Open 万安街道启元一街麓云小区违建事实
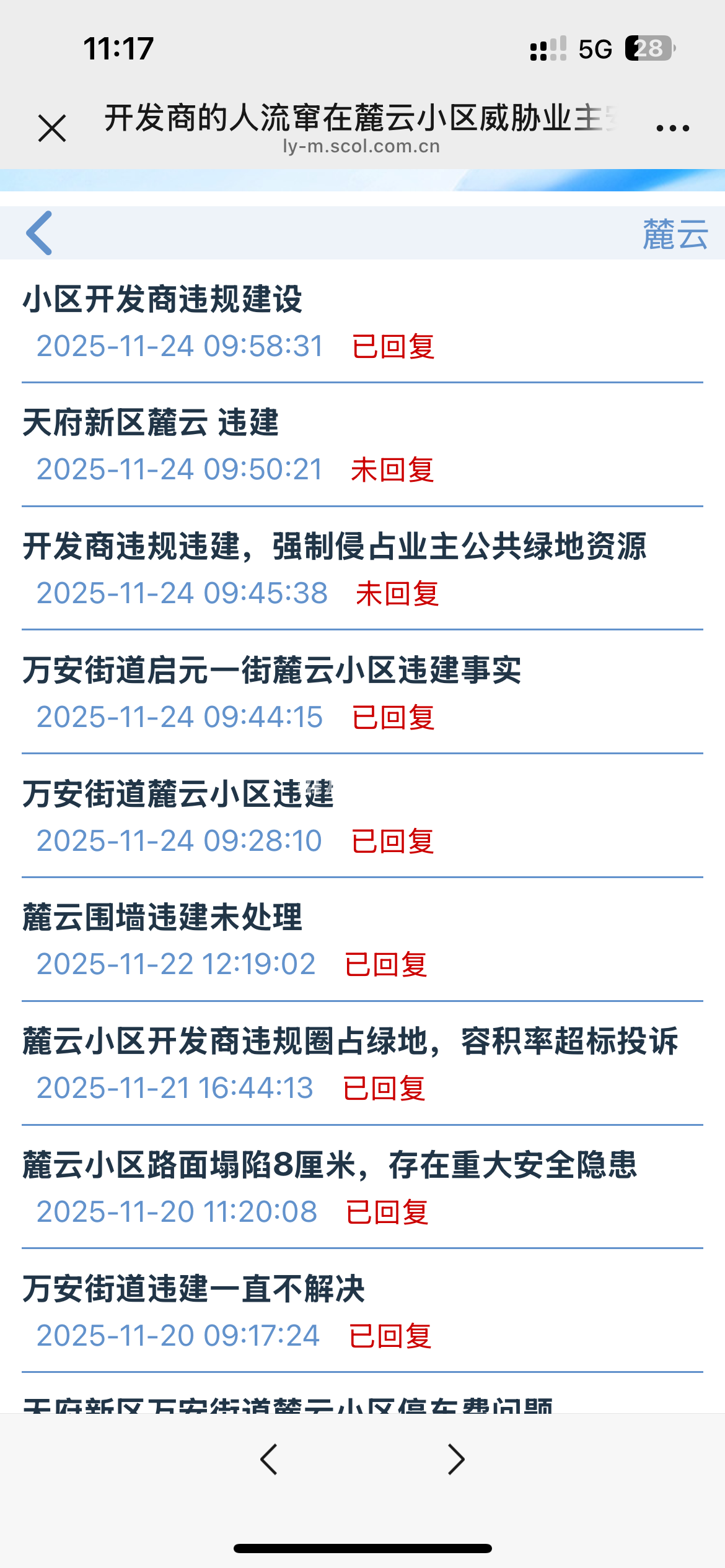Image resolution: width=725 pixels, height=1568 pixels. [272, 671]
